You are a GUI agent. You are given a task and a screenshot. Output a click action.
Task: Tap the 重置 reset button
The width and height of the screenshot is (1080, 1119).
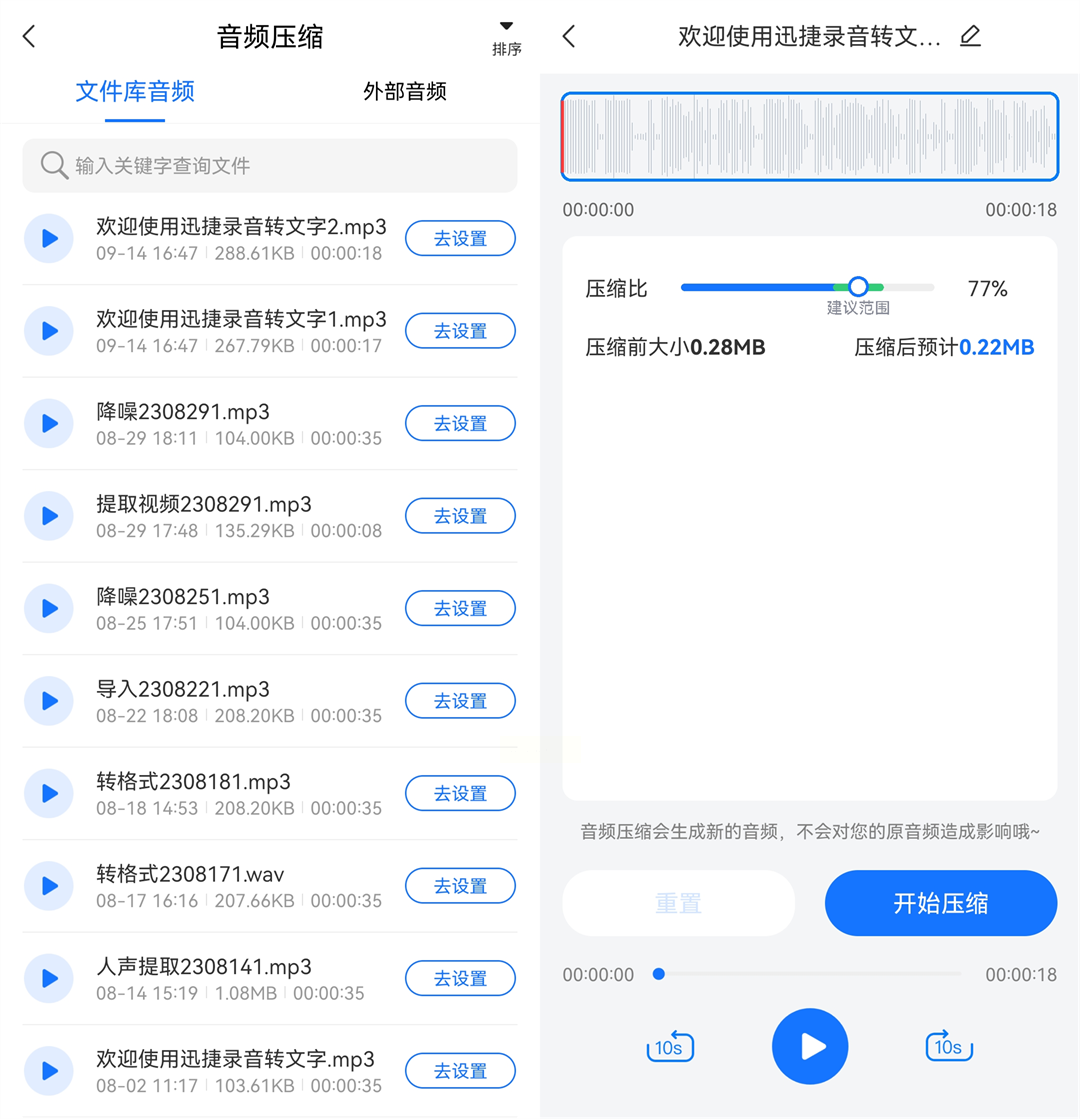click(678, 903)
